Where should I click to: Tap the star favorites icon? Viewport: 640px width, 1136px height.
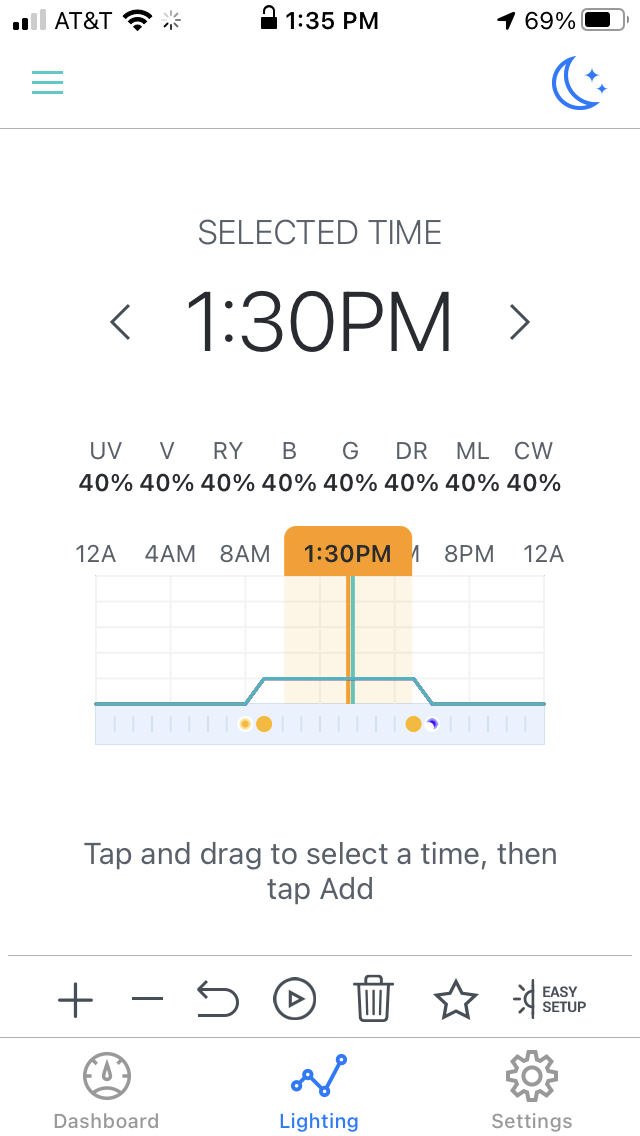pyautogui.click(x=456, y=1000)
